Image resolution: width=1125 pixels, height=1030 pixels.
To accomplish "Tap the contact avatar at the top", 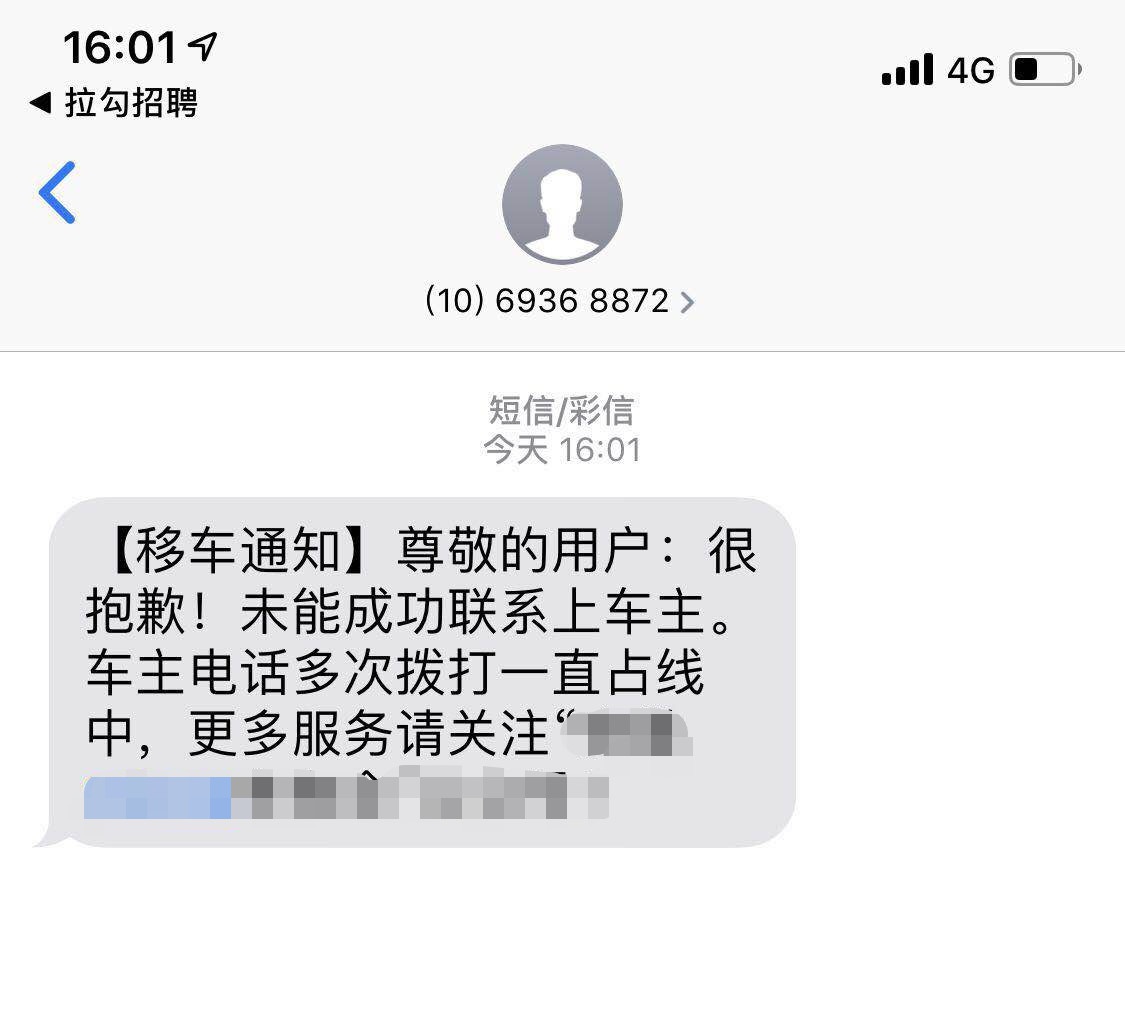I will tap(562, 204).
